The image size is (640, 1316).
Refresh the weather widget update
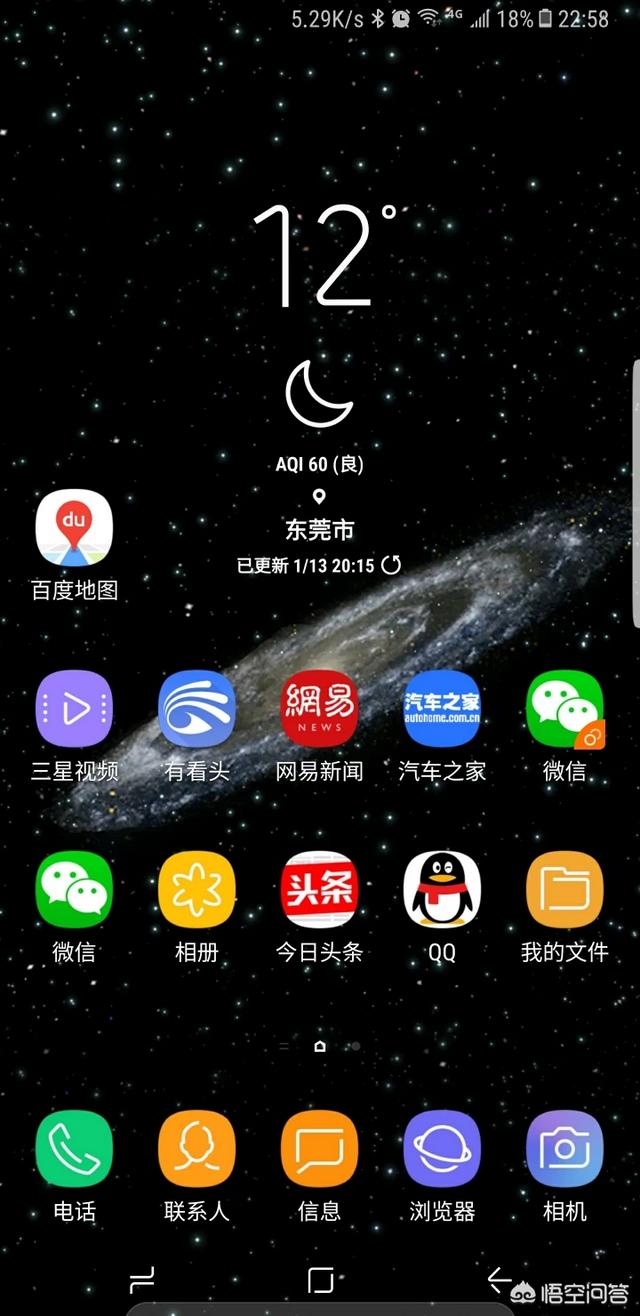(x=391, y=565)
